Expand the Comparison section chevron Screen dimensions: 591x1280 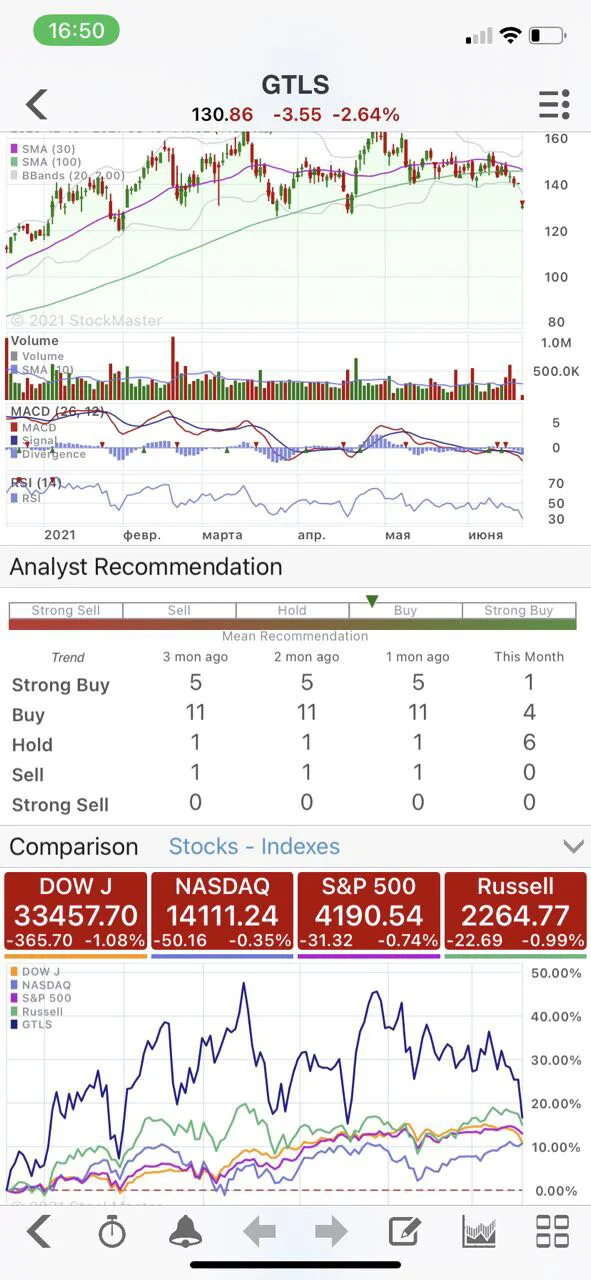click(573, 847)
